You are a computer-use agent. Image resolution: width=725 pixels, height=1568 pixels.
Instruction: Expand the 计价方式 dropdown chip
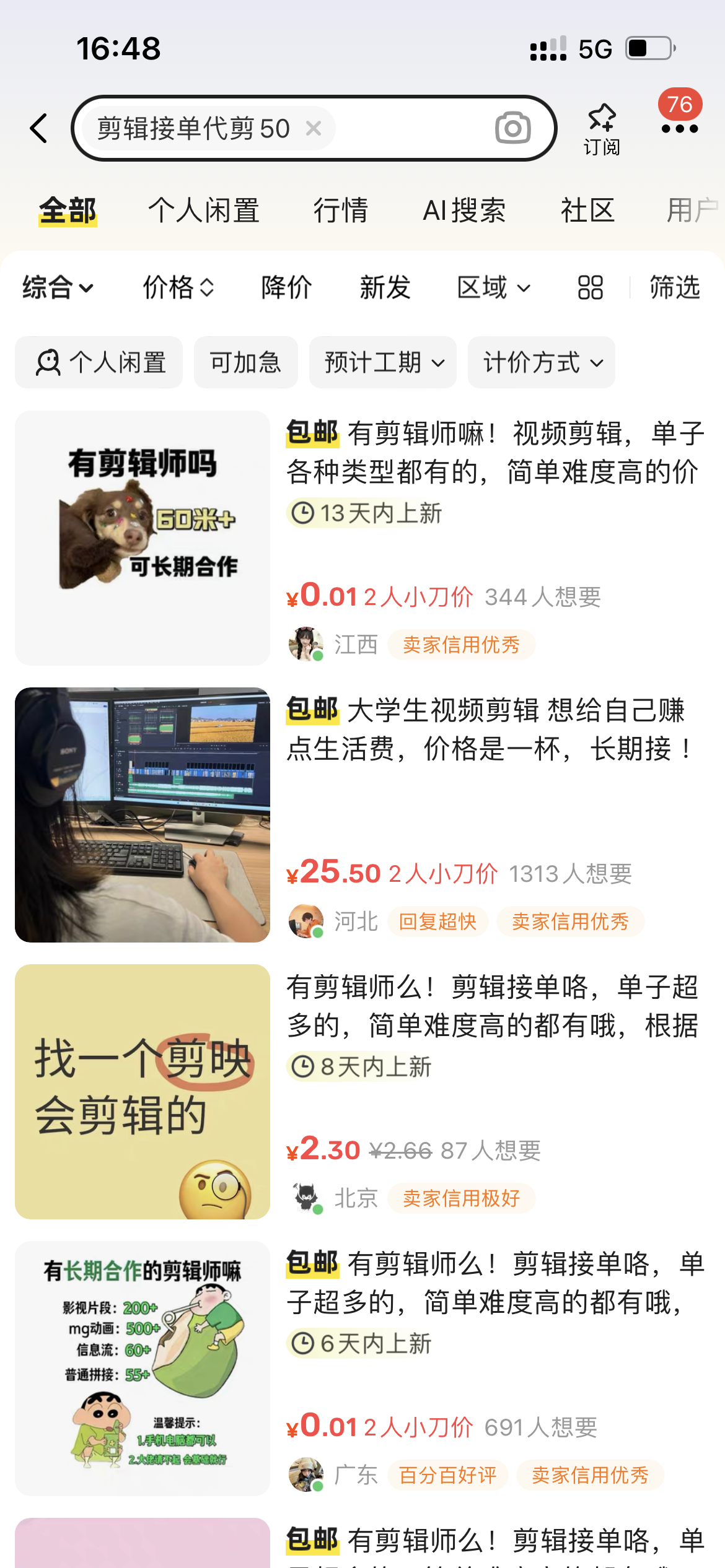(x=542, y=362)
